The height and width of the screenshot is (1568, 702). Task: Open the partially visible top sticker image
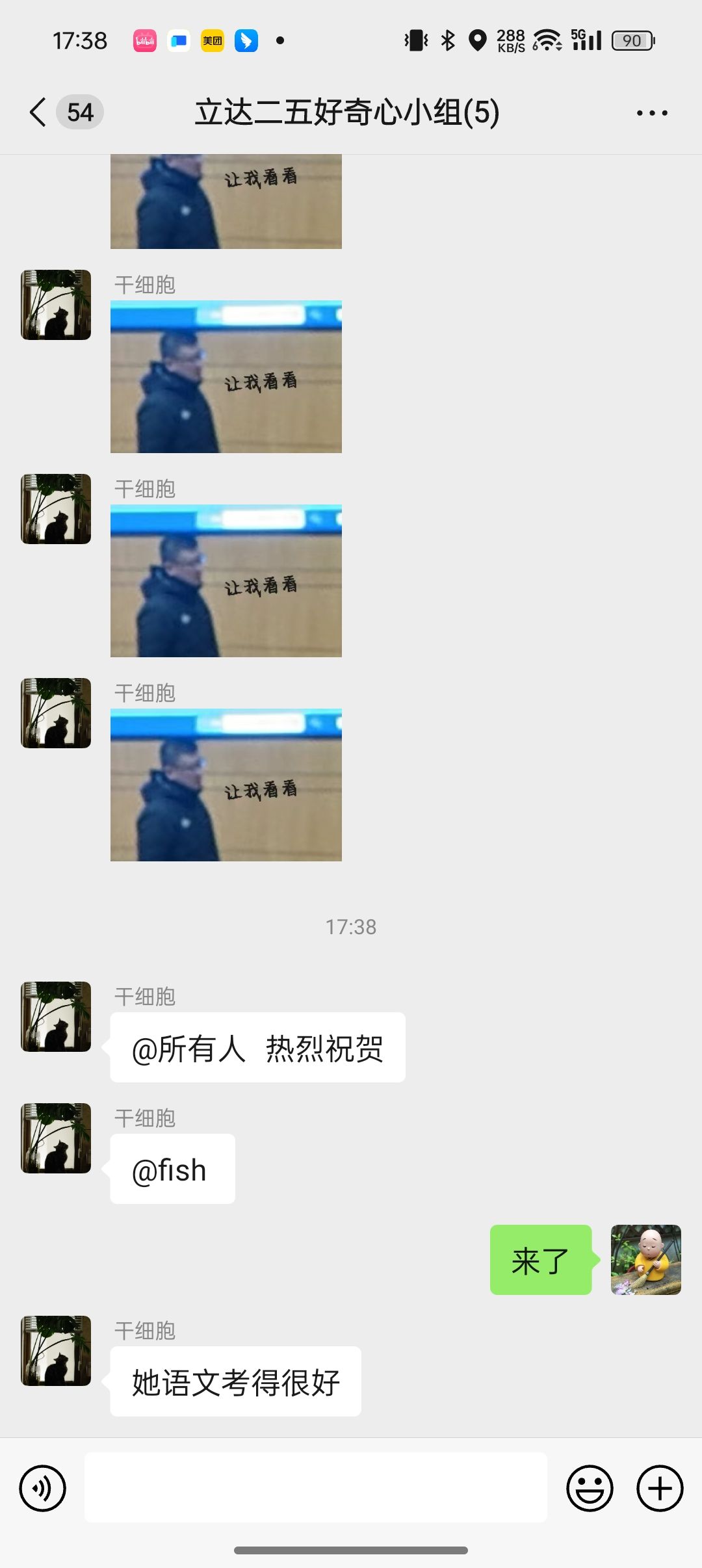point(226,202)
